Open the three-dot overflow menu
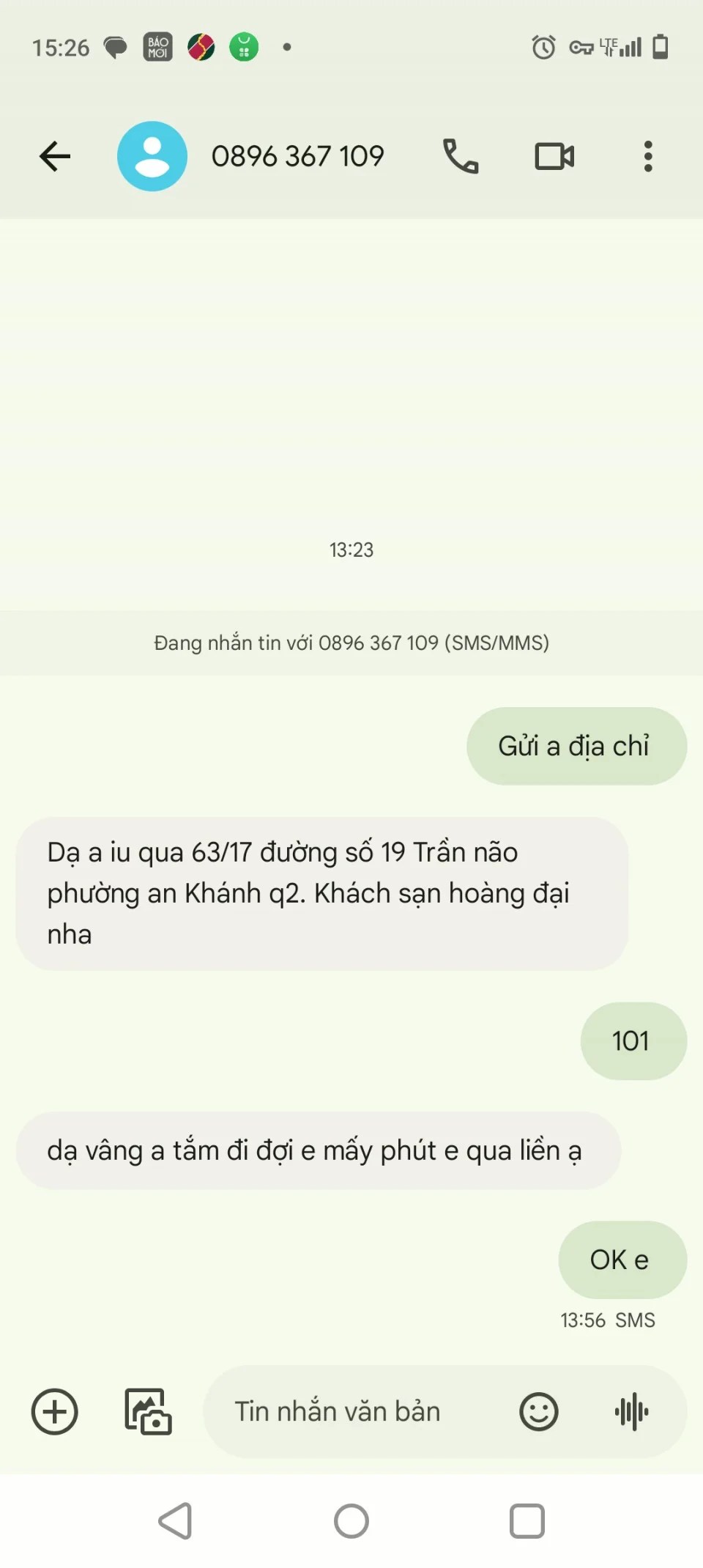Viewport: 703px width, 1568px height. (647, 156)
